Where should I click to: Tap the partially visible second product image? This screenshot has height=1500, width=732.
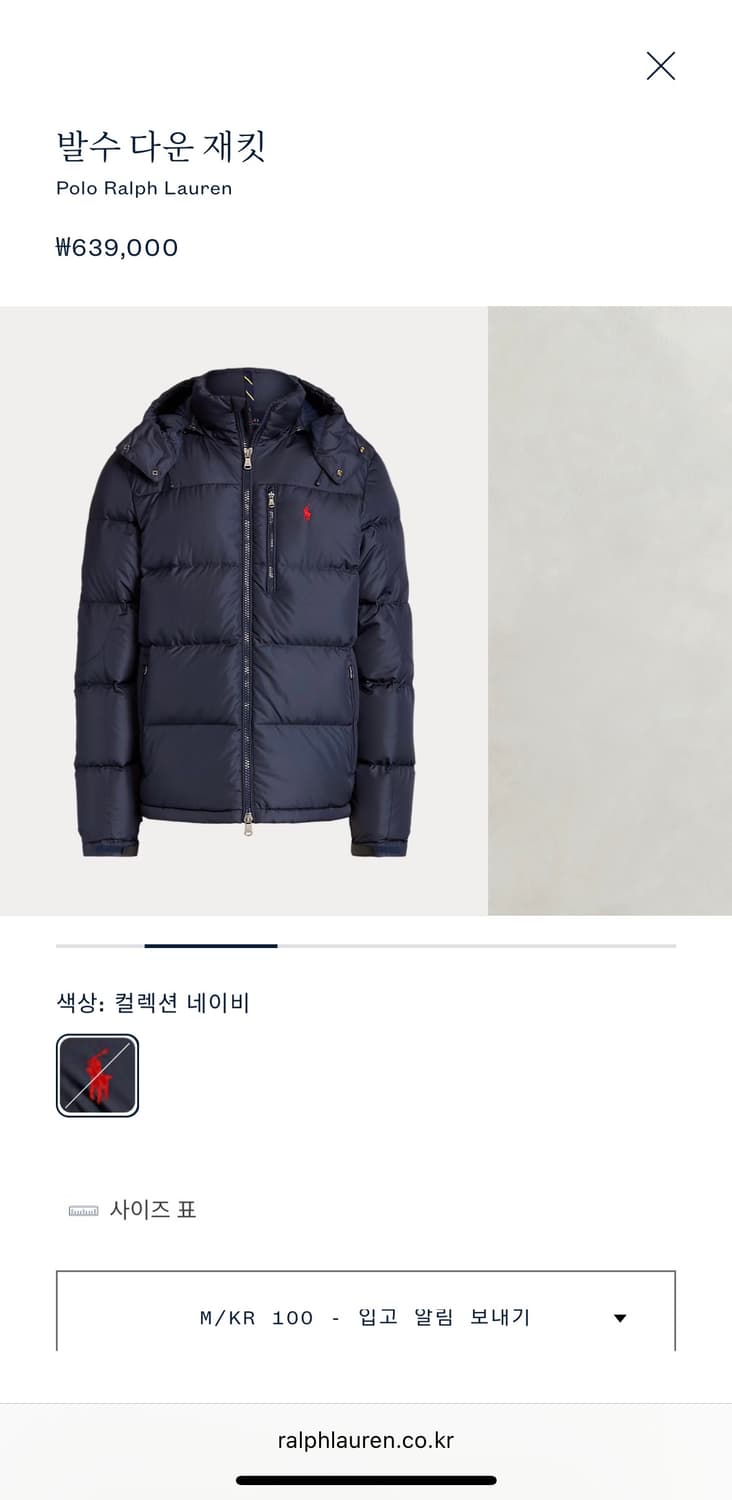pyautogui.click(x=609, y=610)
